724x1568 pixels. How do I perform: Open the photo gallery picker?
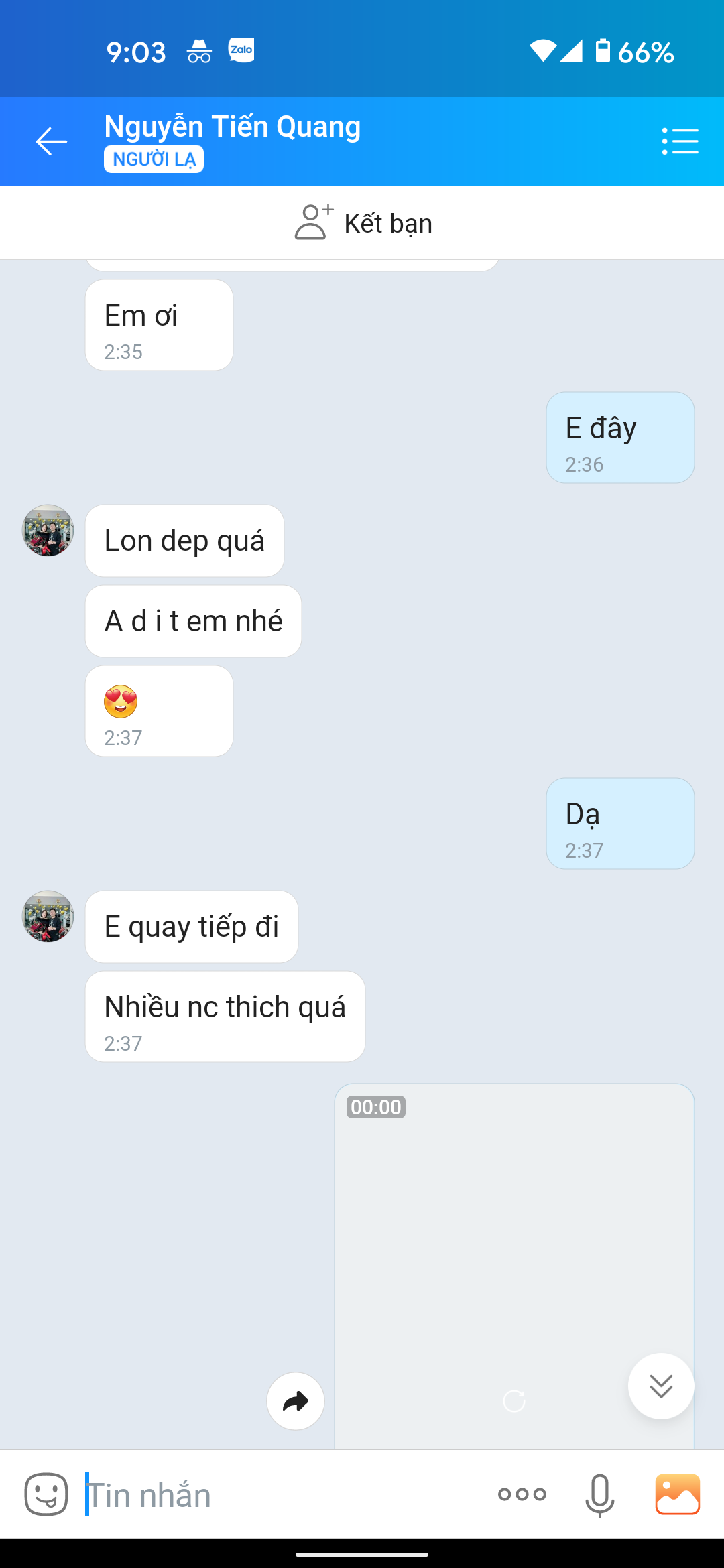click(x=677, y=1494)
